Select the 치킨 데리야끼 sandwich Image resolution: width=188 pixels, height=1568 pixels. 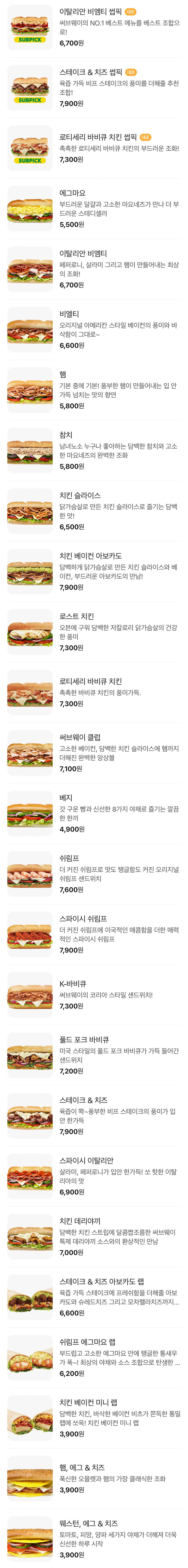tap(94, 1236)
